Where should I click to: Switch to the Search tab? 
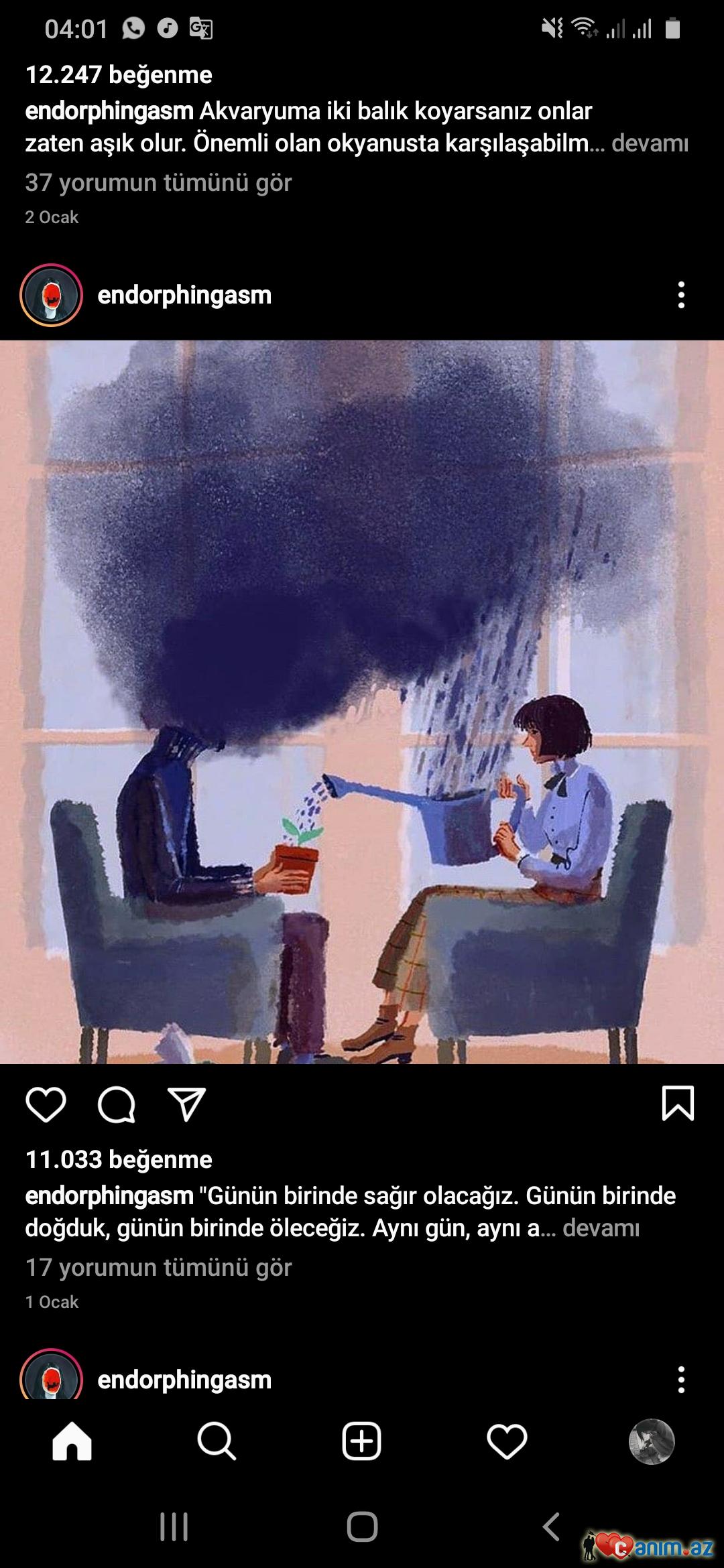click(x=217, y=1441)
